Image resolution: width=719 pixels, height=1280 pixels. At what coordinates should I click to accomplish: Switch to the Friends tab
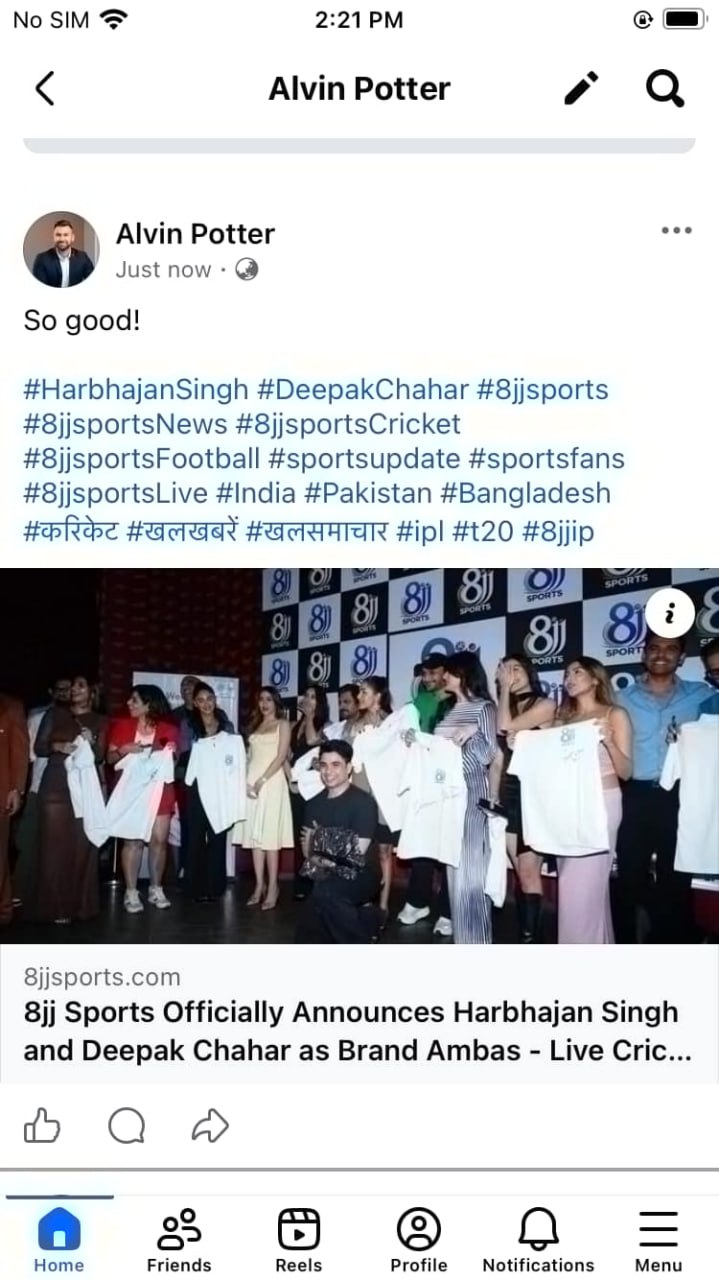(x=179, y=1240)
